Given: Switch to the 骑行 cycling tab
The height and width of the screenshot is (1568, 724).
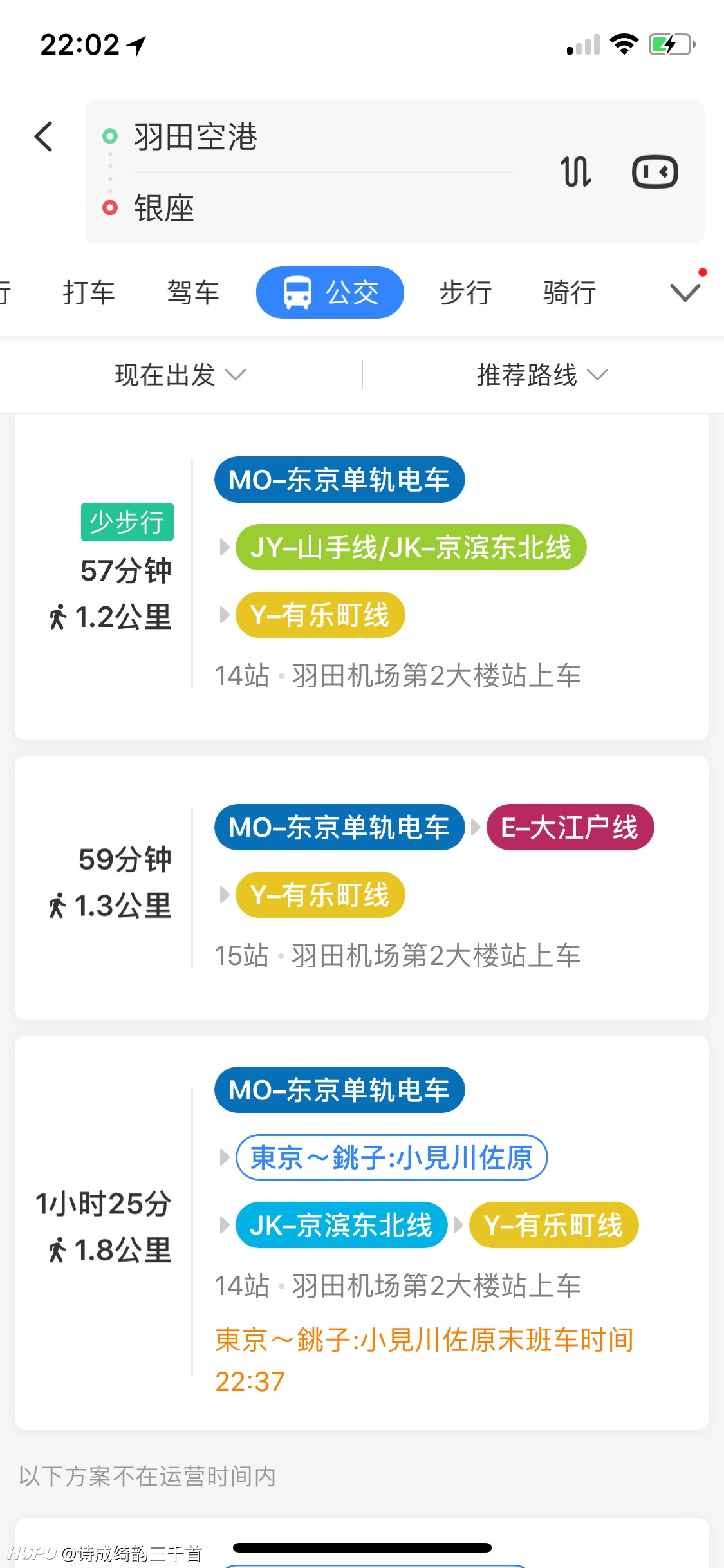Looking at the screenshot, I should point(570,293).
